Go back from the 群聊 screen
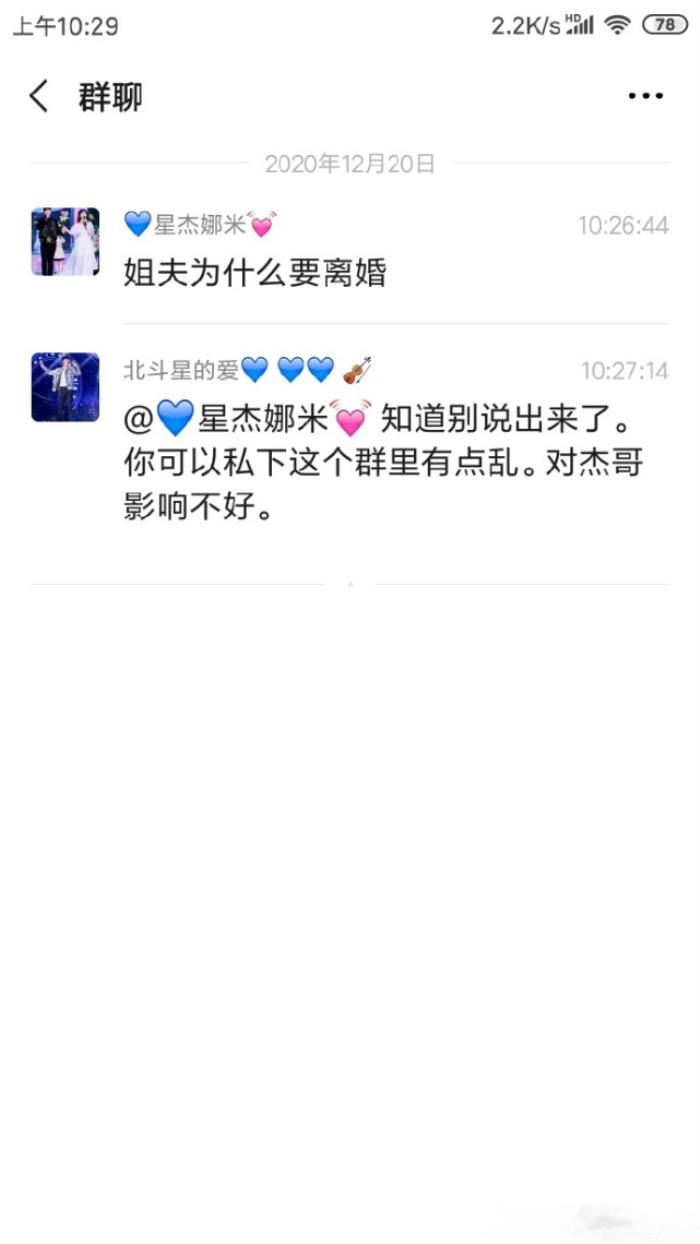The height and width of the screenshot is (1244, 700). 39,97
